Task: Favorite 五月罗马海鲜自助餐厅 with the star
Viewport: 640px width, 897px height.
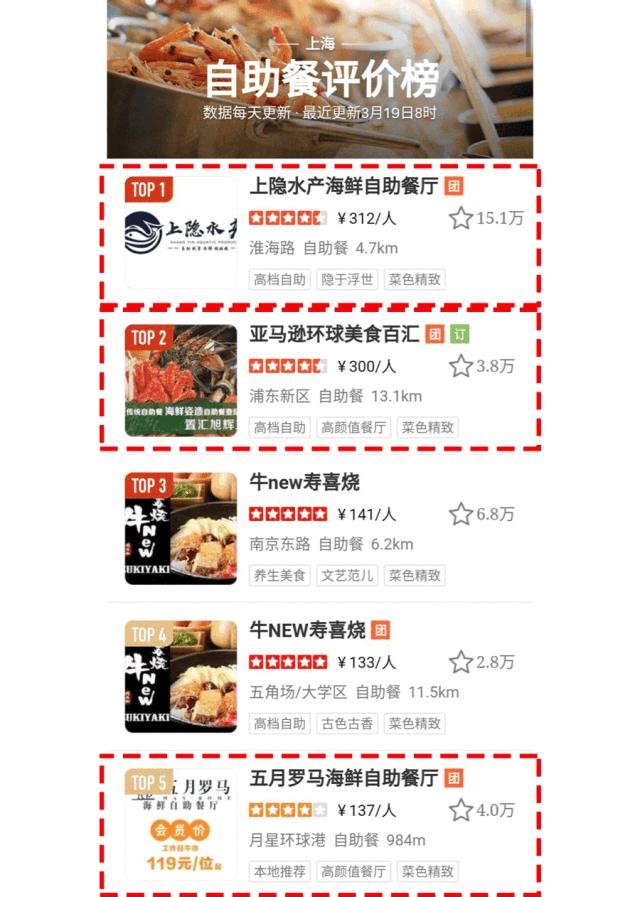Action: [460, 810]
